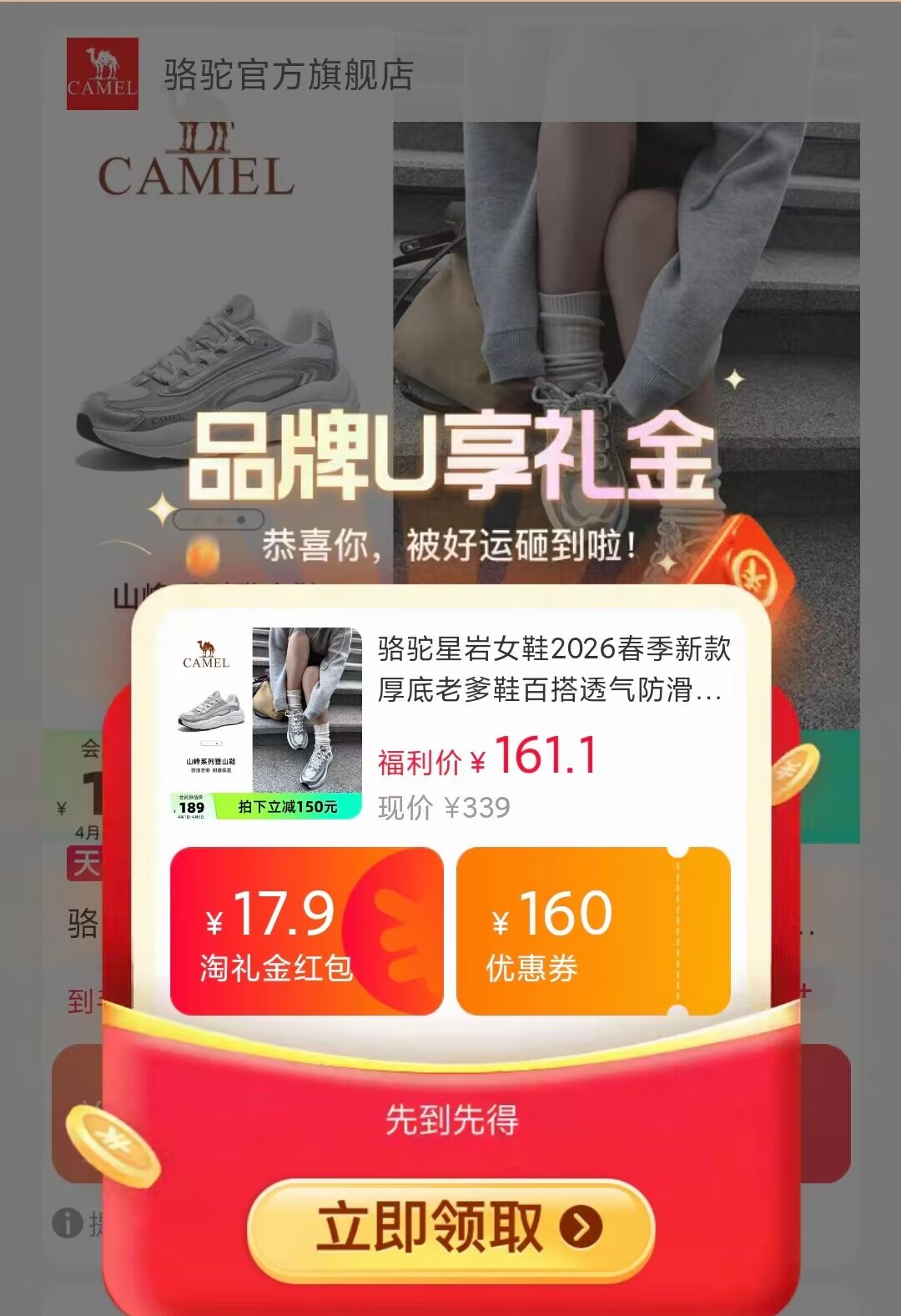Image resolution: width=901 pixels, height=1316 pixels.
Task: Open the 骆驼星岩女鞋 product card
Action: click(x=450, y=724)
